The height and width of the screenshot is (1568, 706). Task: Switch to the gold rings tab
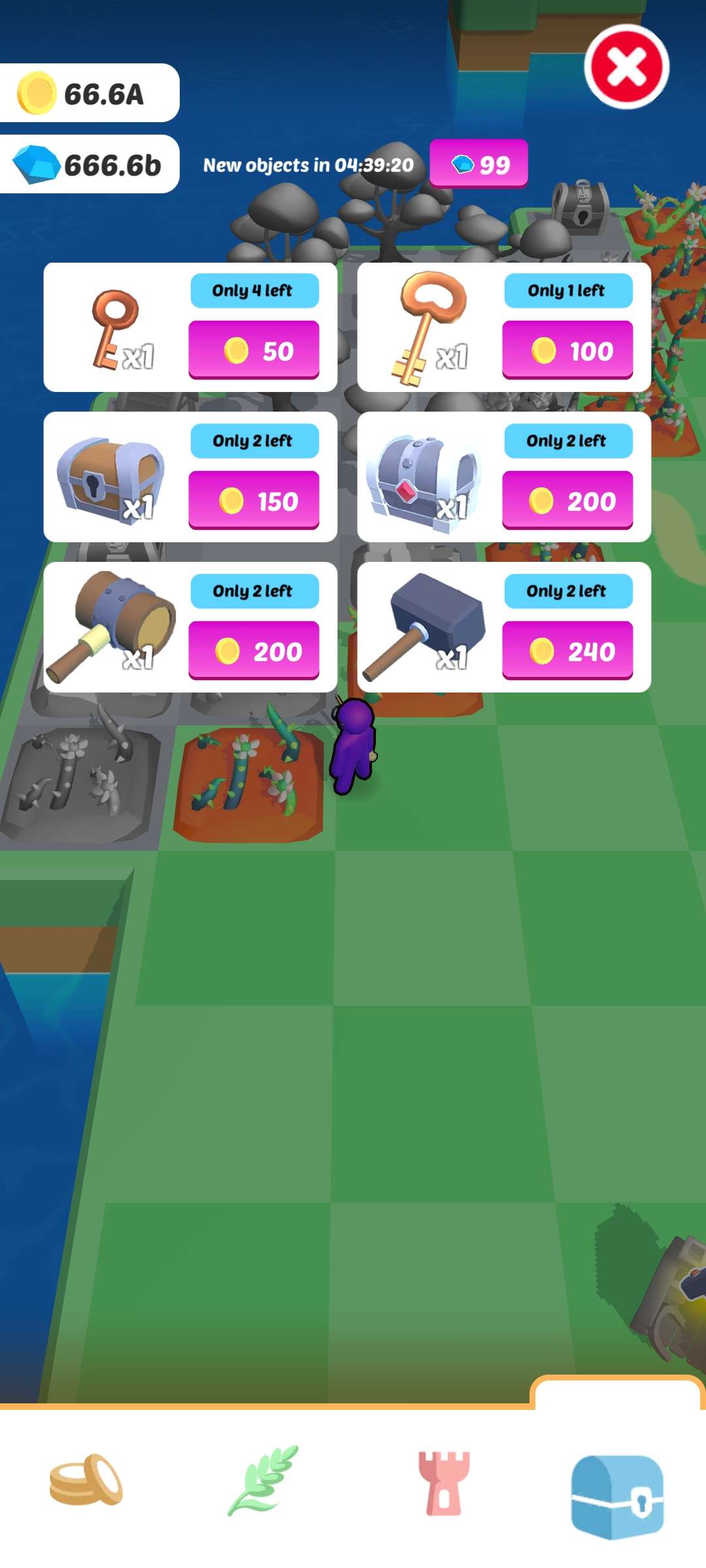coord(86,1479)
